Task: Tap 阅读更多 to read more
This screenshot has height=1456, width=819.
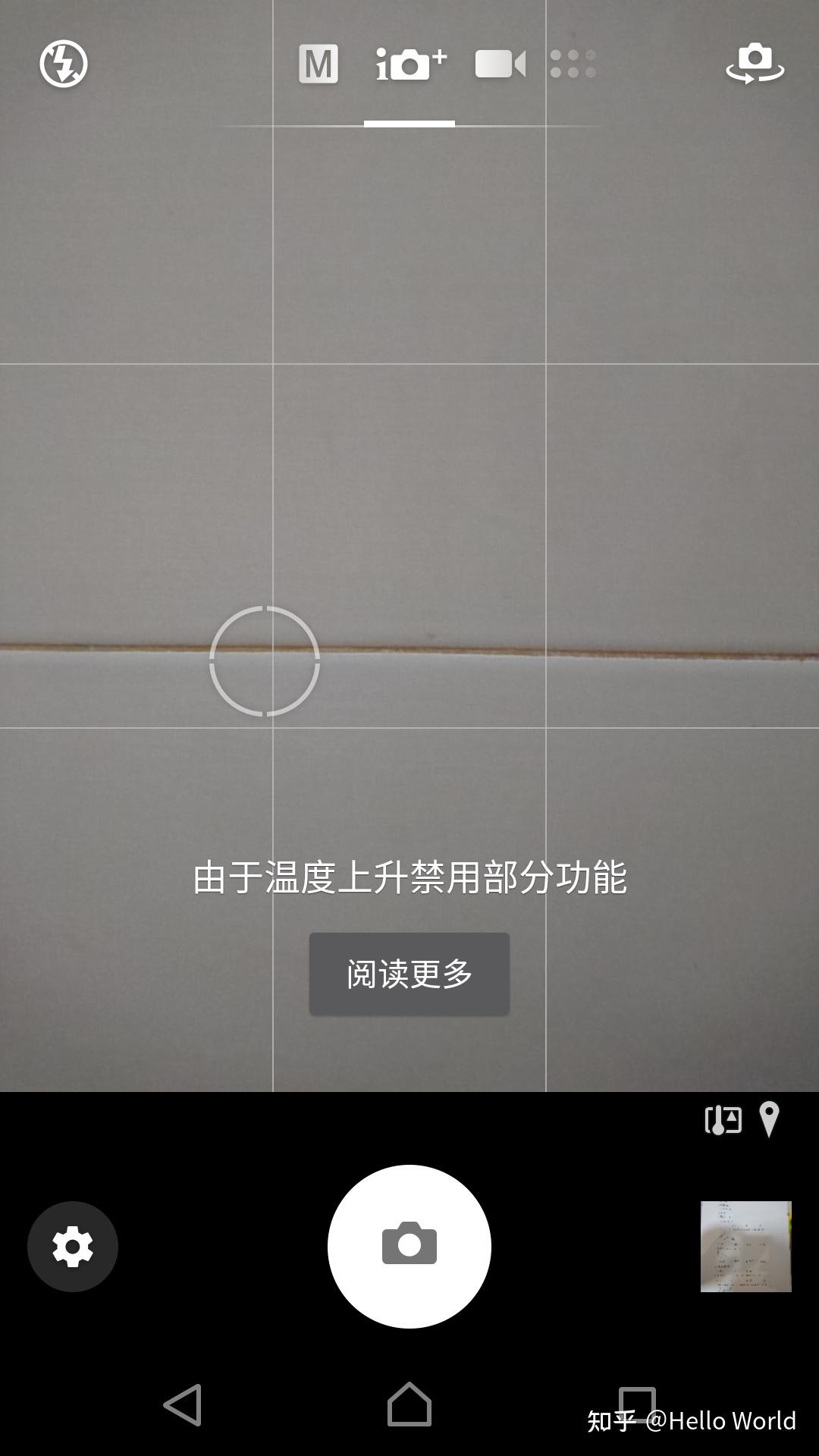Action: click(409, 974)
